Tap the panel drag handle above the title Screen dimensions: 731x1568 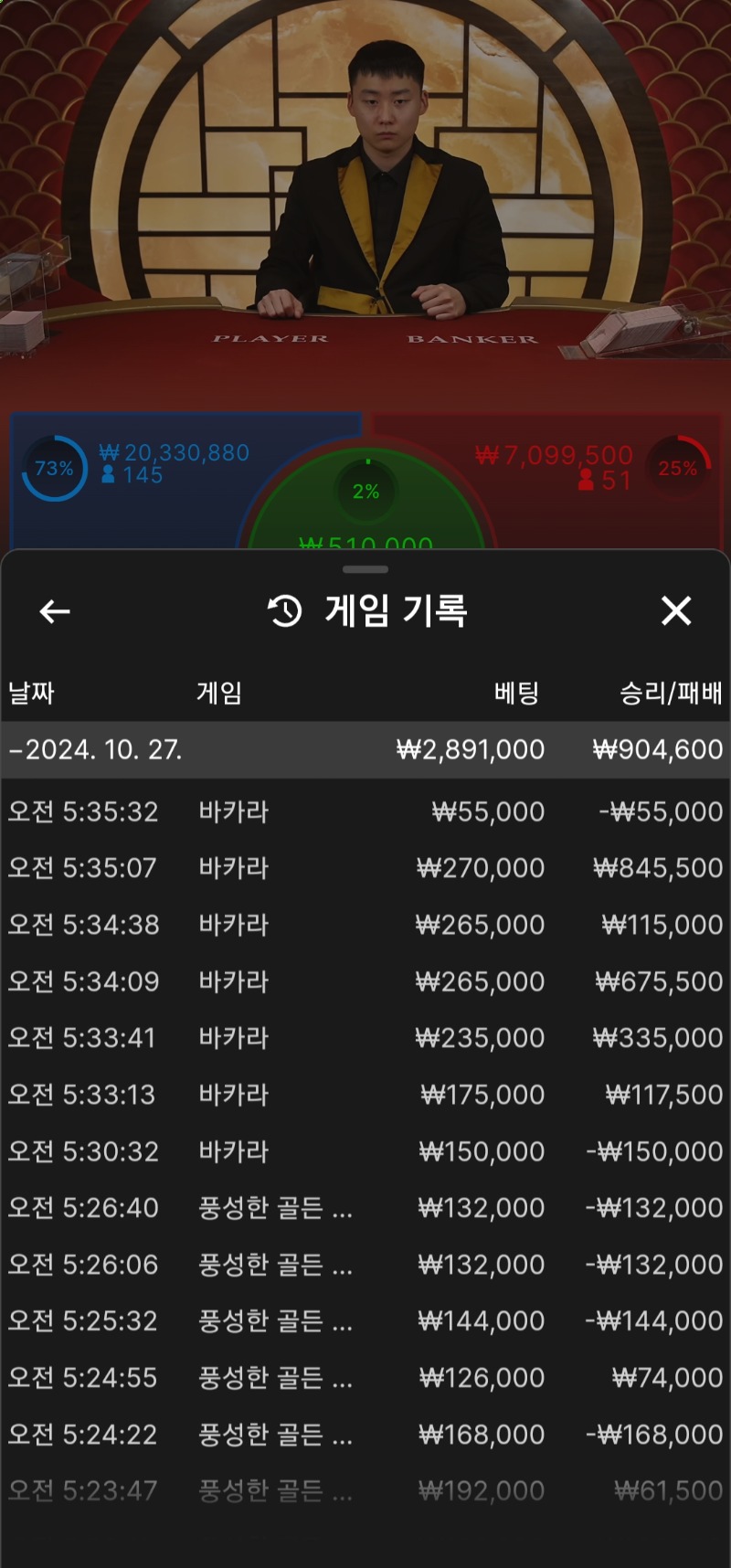click(365, 569)
